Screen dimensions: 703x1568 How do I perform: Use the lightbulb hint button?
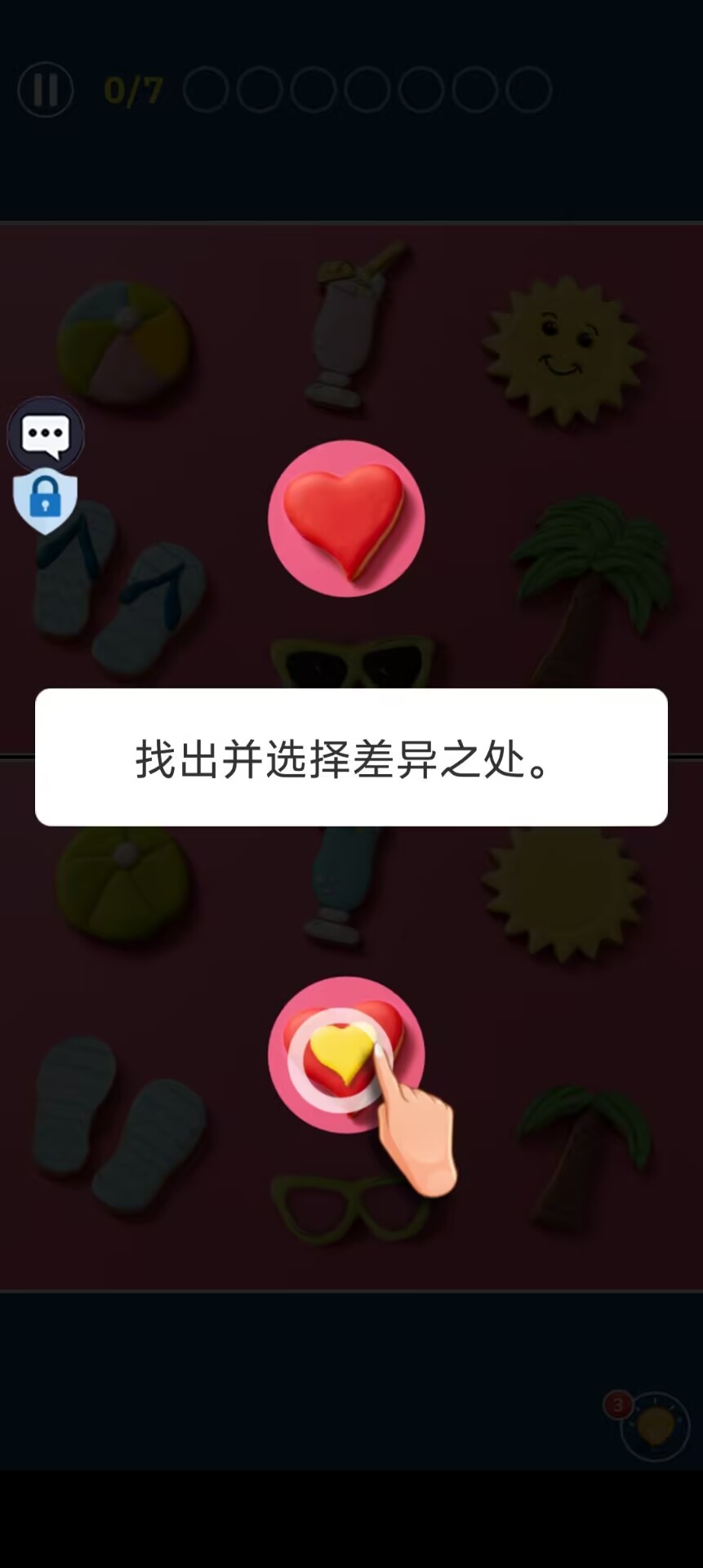(x=655, y=1426)
